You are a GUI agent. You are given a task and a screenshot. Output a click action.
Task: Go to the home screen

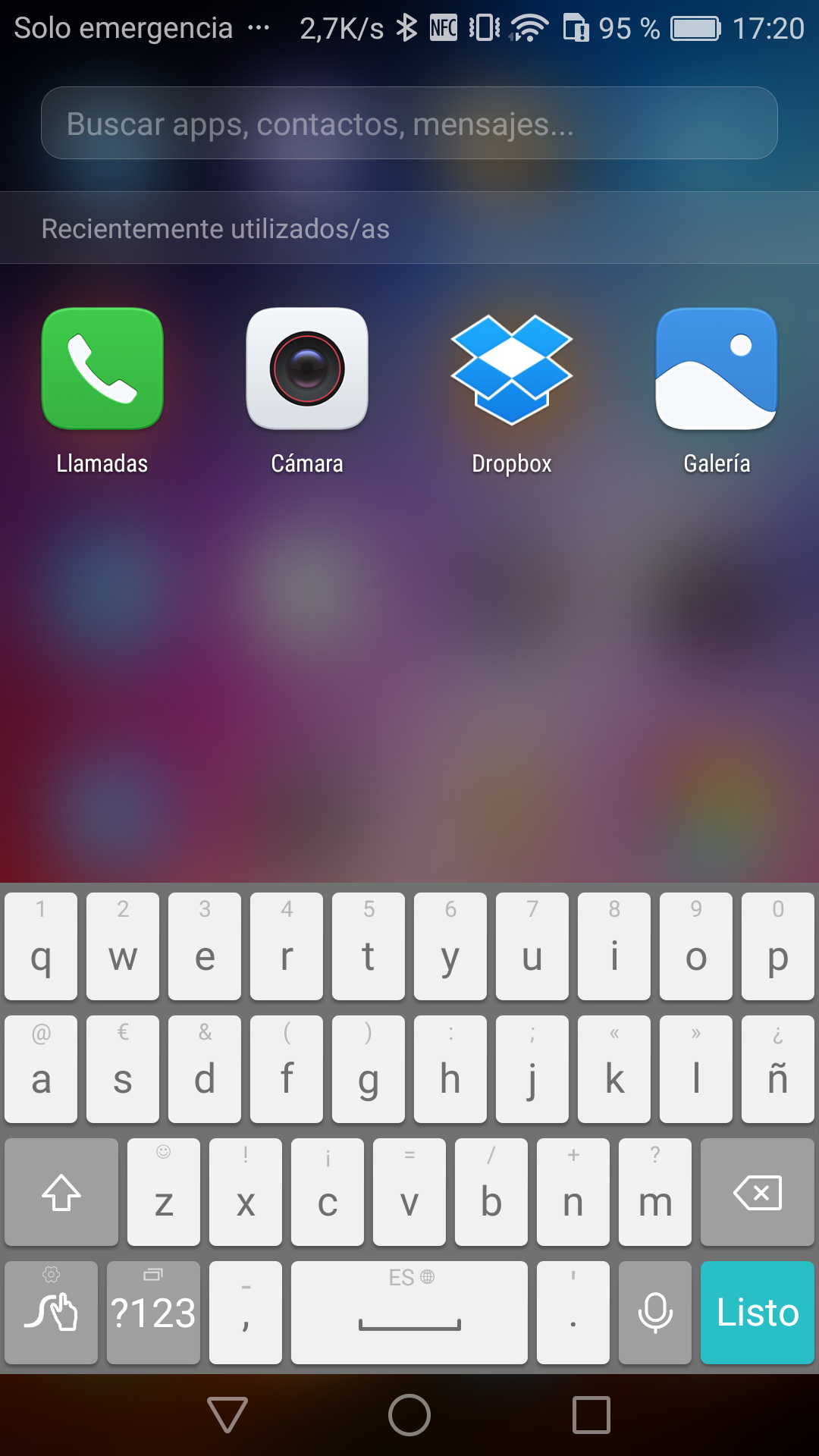409,1415
